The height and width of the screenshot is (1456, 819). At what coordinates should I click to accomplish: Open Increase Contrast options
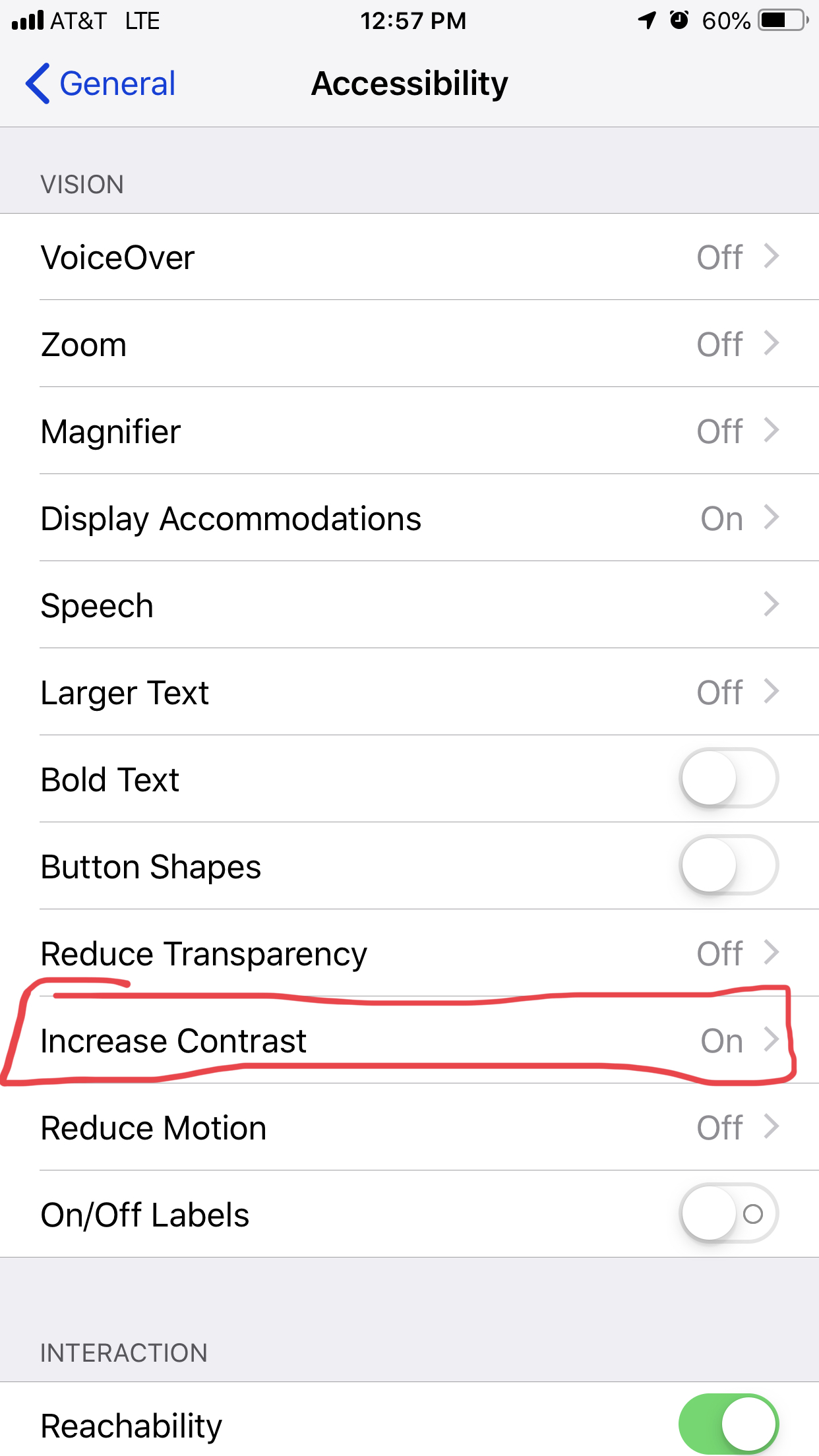pyautogui.click(x=409, y=1041)
